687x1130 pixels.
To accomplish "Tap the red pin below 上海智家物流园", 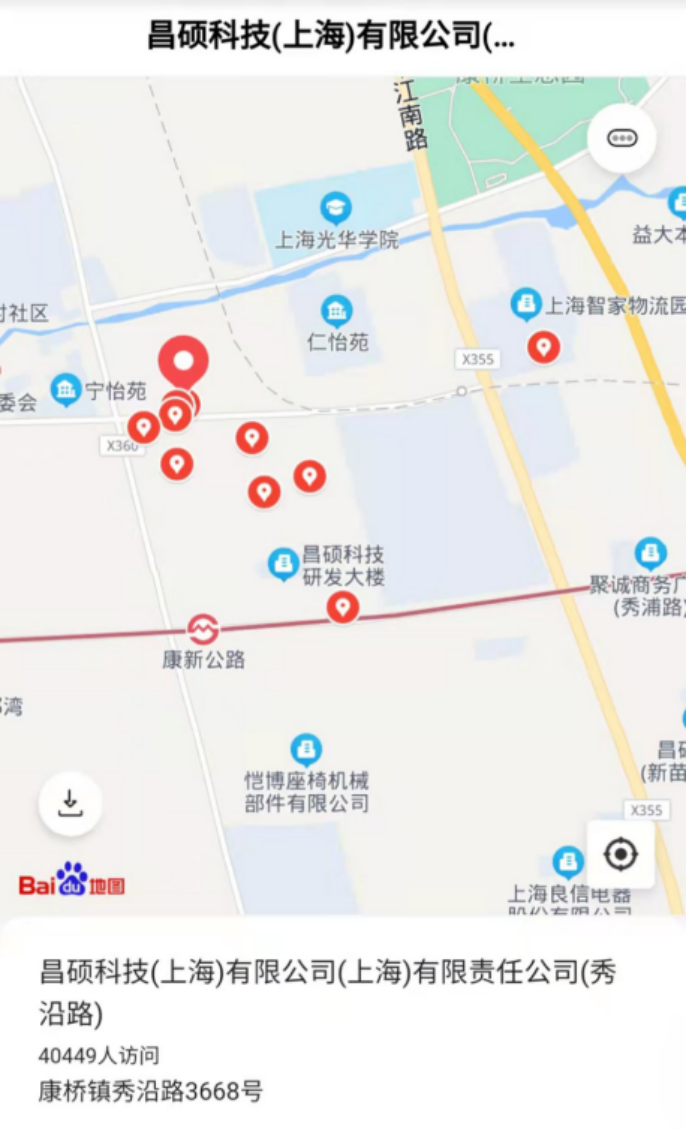I will point(543,346).
